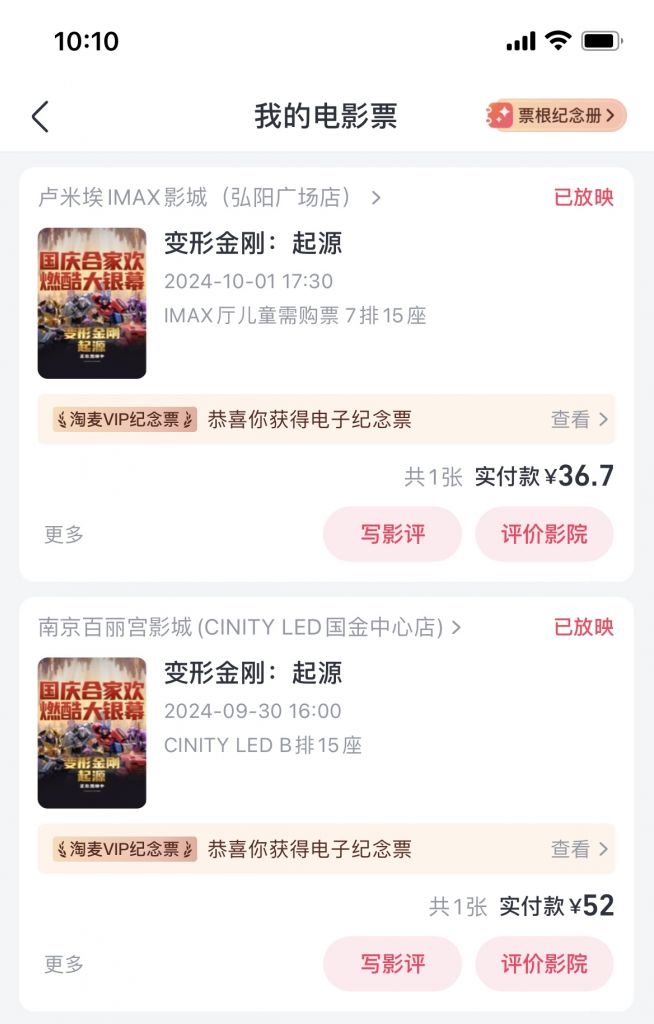This screenshot has width=654, height=1024.
Task: Open 卢米埃IMAX影城 cinema page
Action: click(210, 197)
